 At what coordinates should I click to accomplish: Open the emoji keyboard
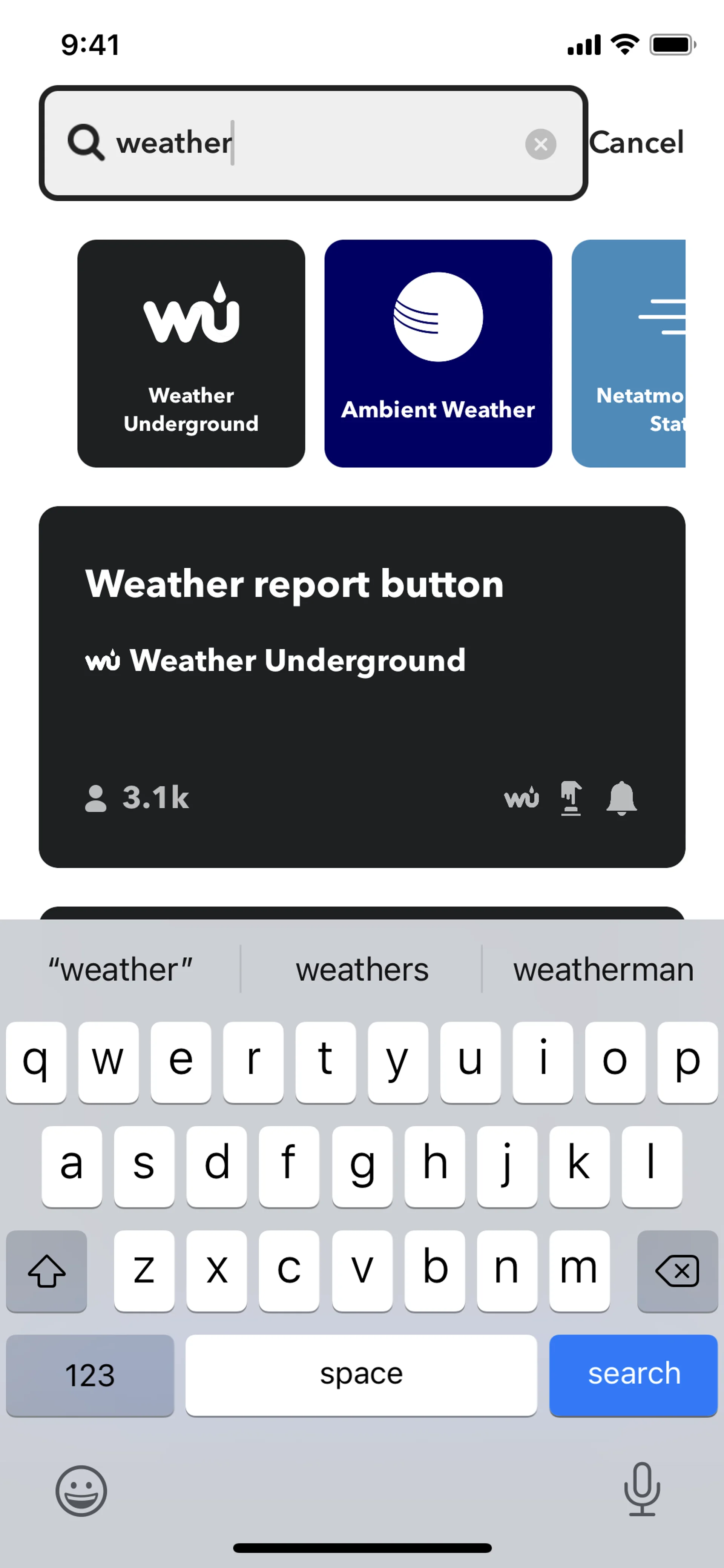[81, 1490]
